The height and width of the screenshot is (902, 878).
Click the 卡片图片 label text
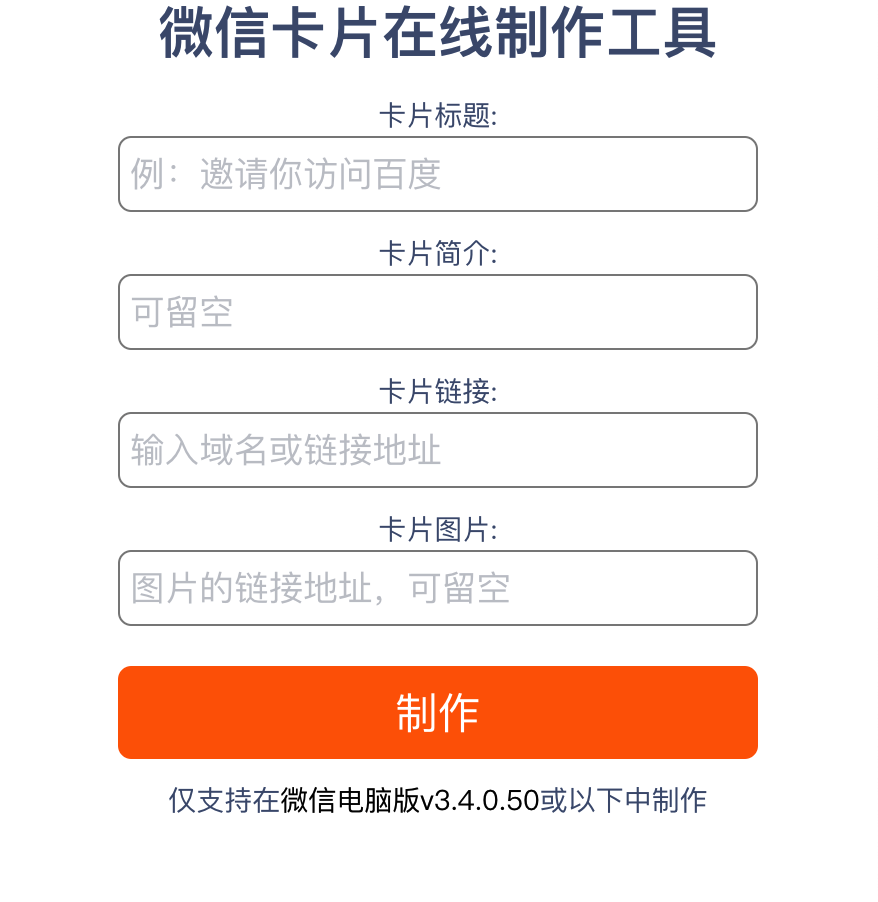tap(438, 530)
